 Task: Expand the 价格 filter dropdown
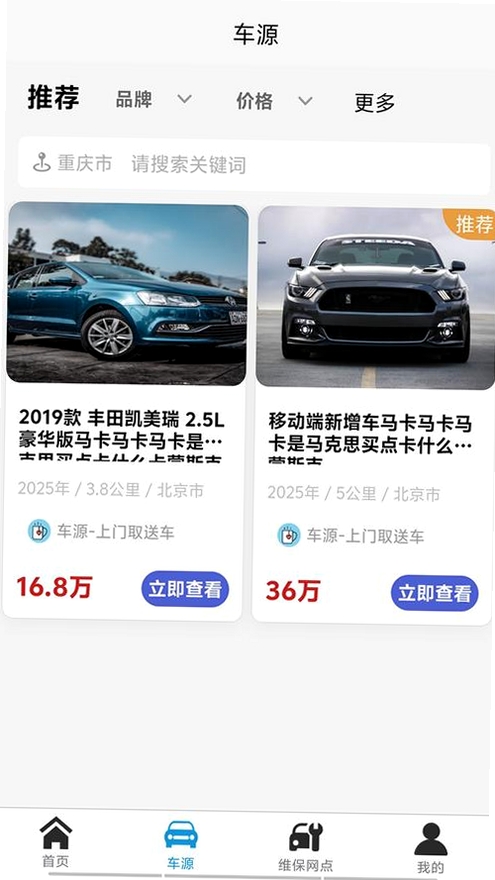click(x=274, y=101)
